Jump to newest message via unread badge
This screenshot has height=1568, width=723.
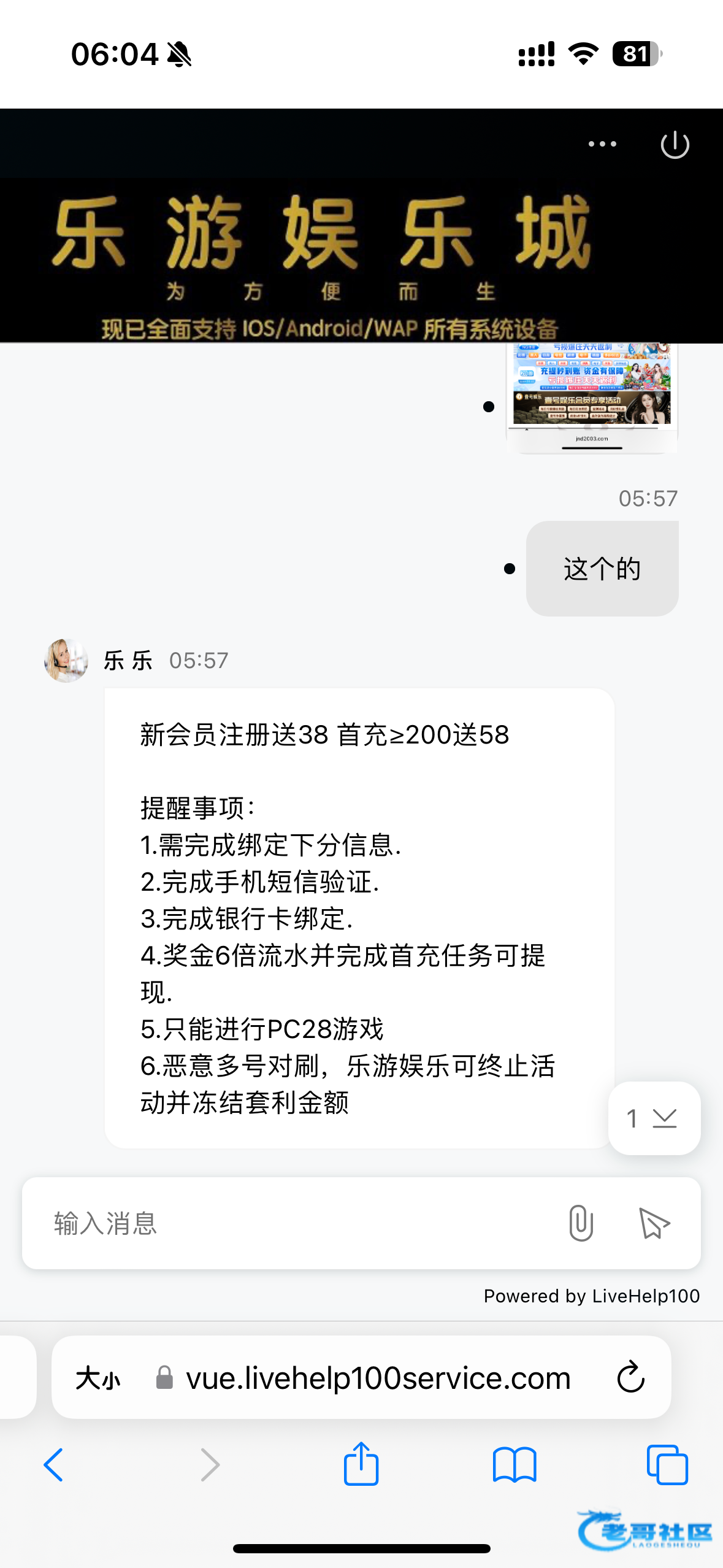coord(654,1118)
